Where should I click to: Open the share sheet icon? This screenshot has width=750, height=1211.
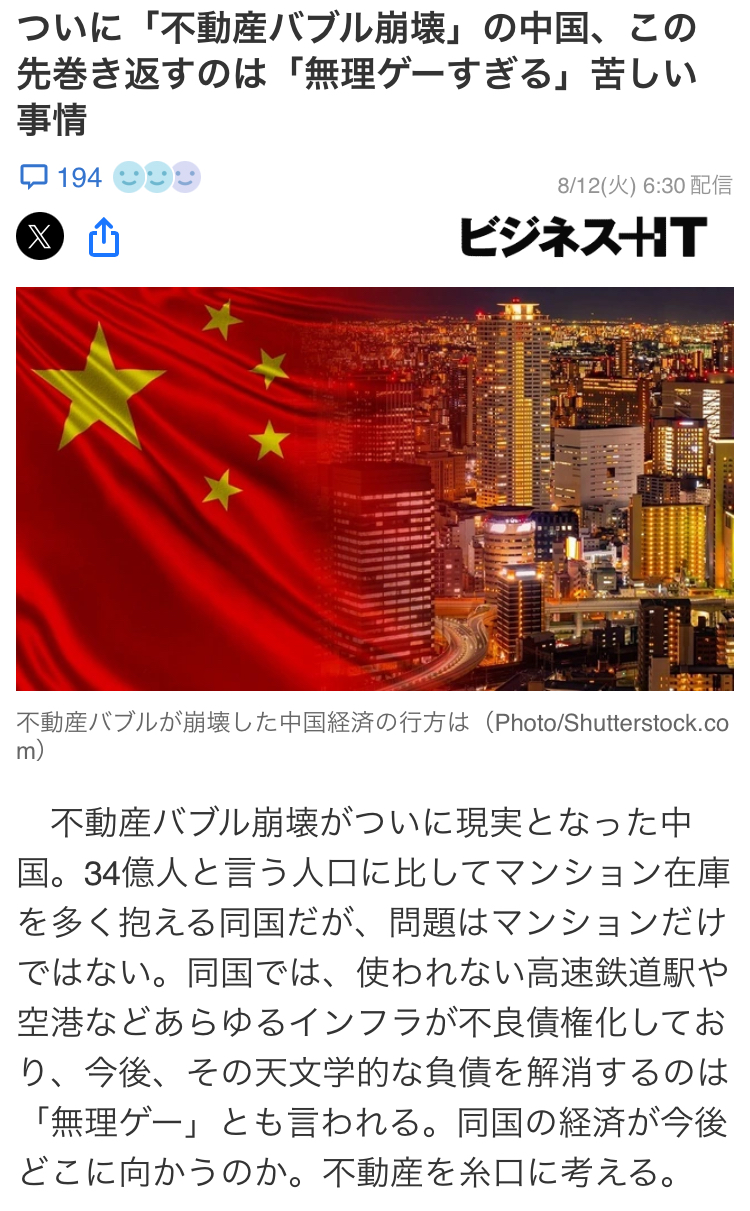tap(104, 238)
